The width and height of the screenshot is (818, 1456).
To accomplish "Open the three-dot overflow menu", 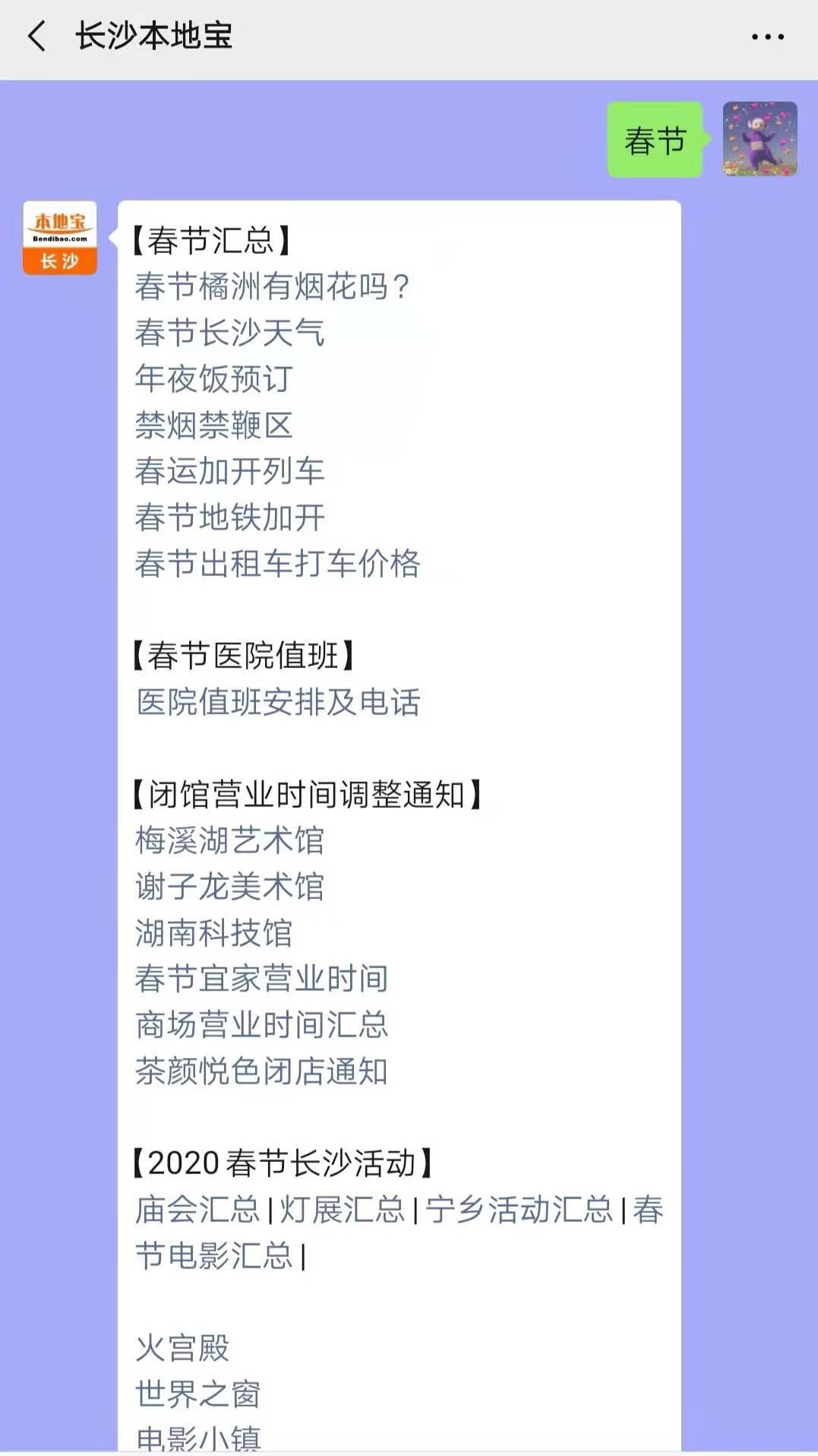I will [x=767, y=36].
